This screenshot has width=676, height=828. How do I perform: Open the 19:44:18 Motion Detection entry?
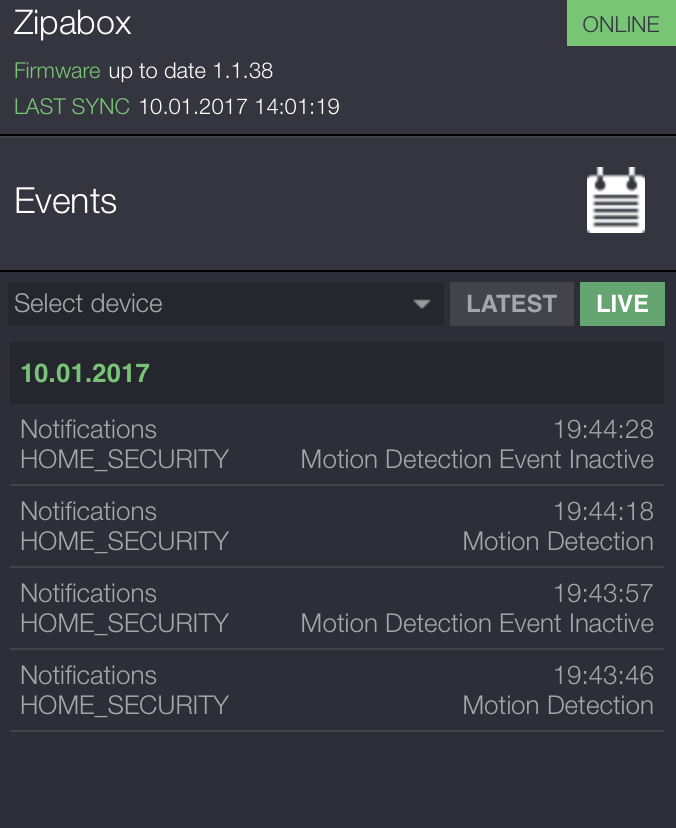click(x=337, y=527)
